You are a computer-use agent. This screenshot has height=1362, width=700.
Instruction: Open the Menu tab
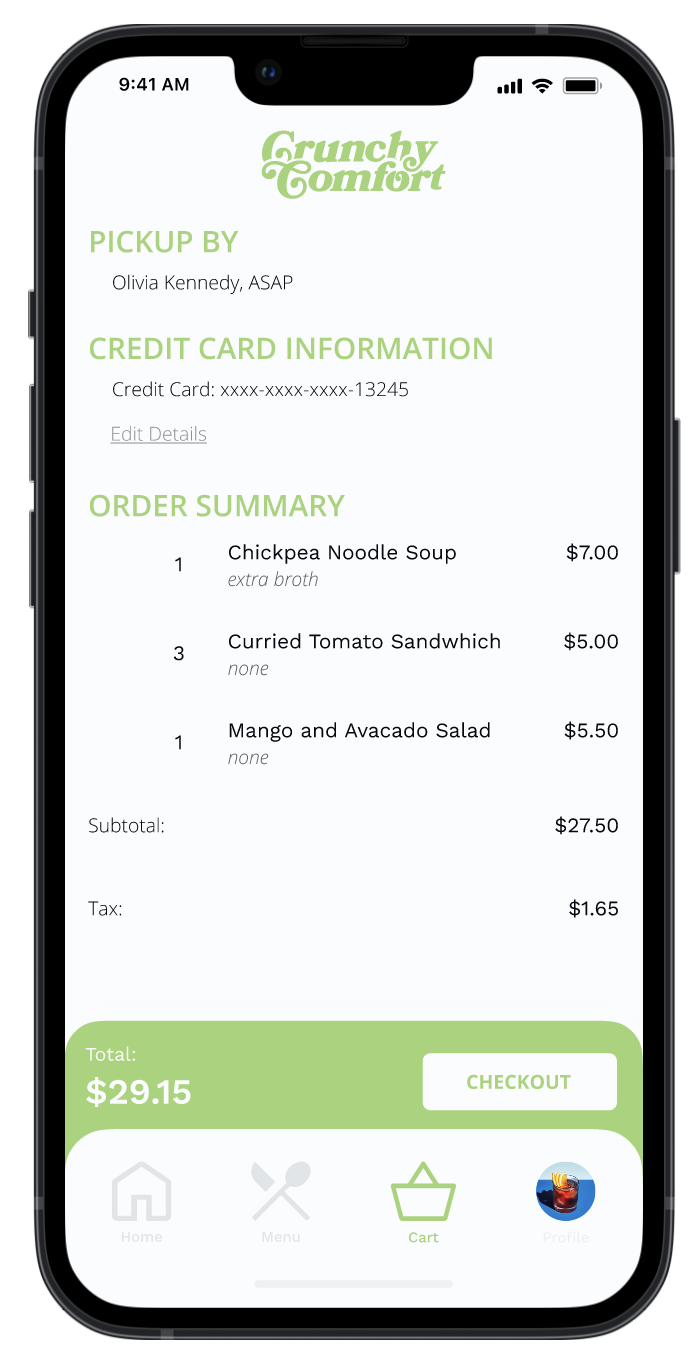point(281,1203)
